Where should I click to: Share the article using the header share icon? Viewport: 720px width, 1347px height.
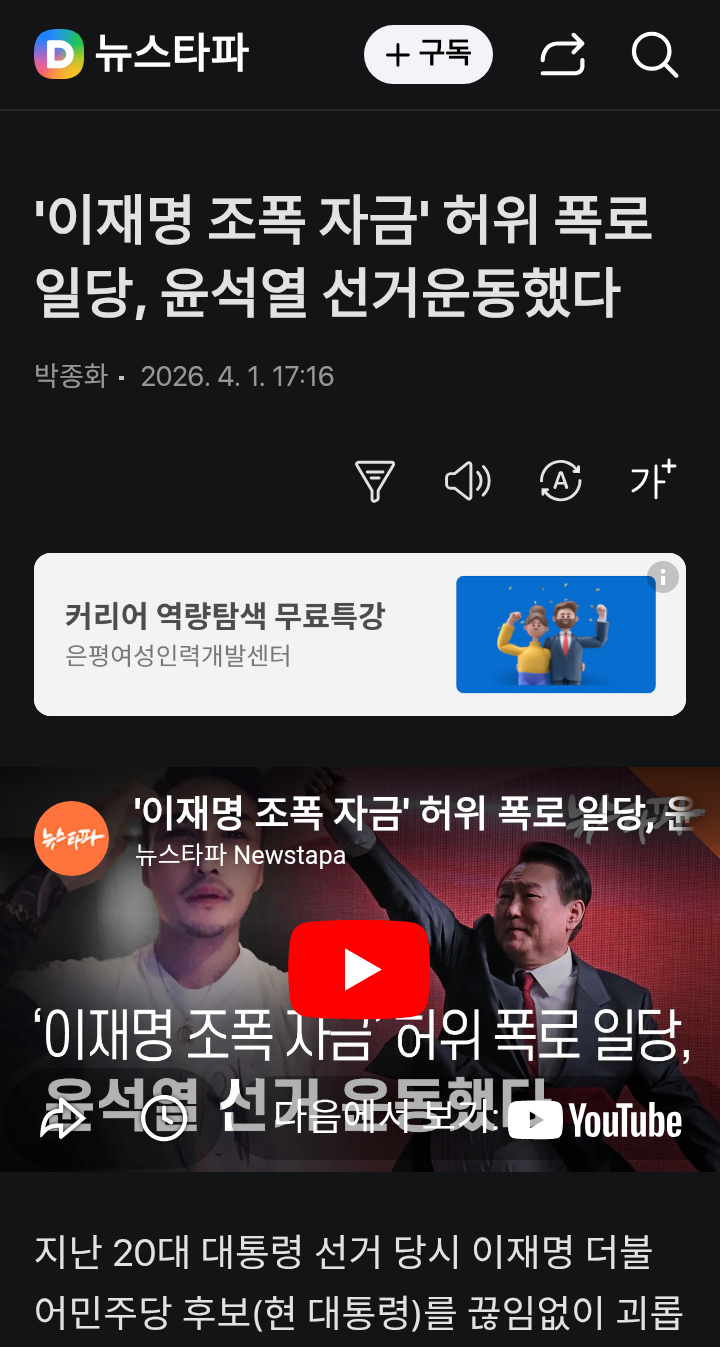(x=562, y=55)
